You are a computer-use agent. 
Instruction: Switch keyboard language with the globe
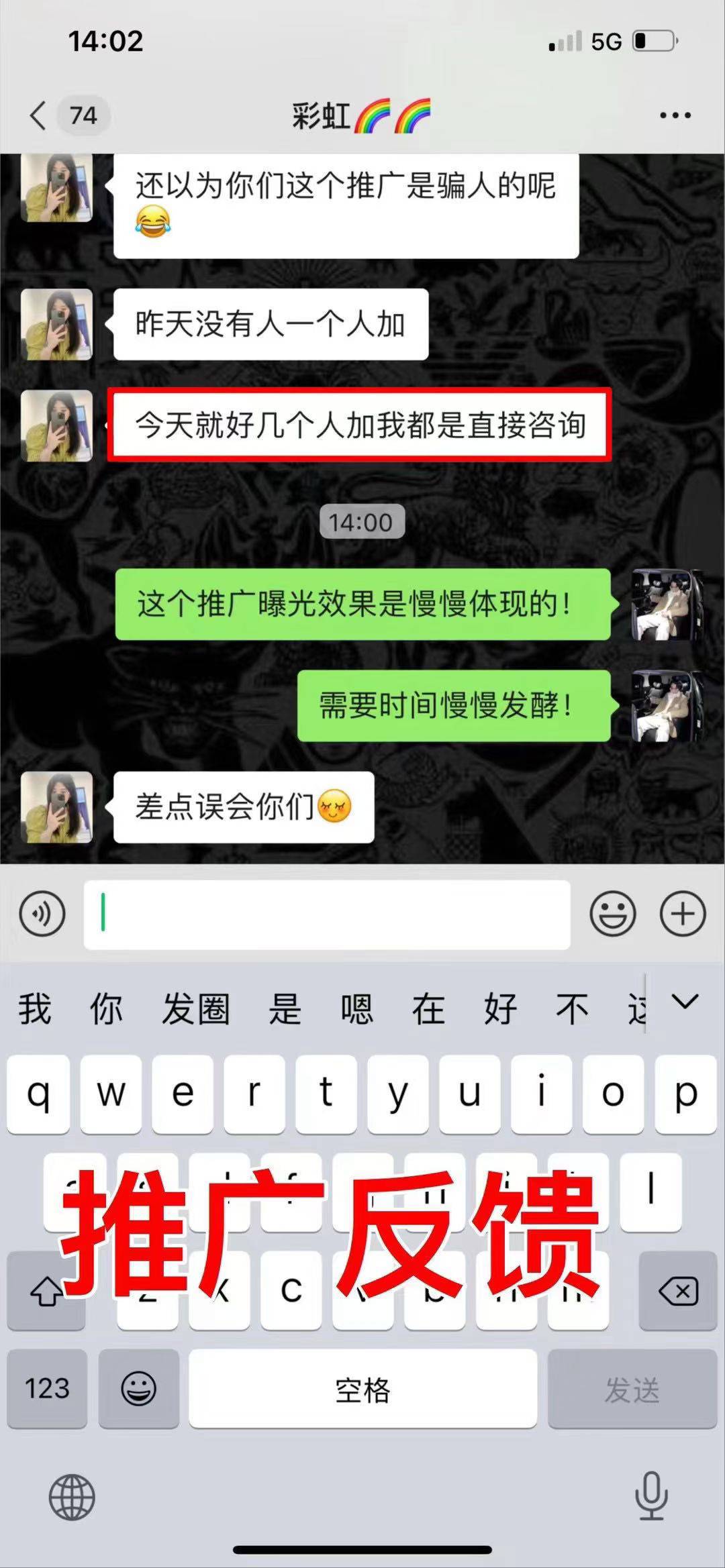tap(72, 1497)
